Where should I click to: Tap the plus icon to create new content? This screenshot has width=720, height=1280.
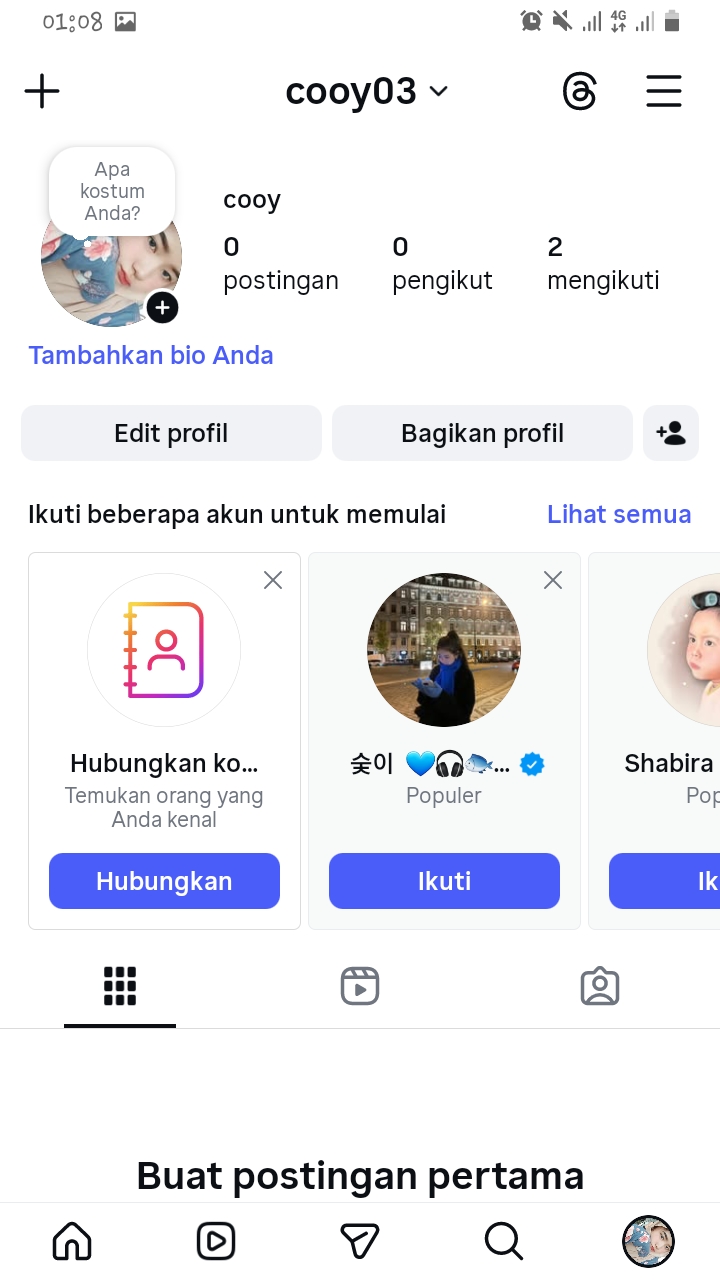[42, 92]
